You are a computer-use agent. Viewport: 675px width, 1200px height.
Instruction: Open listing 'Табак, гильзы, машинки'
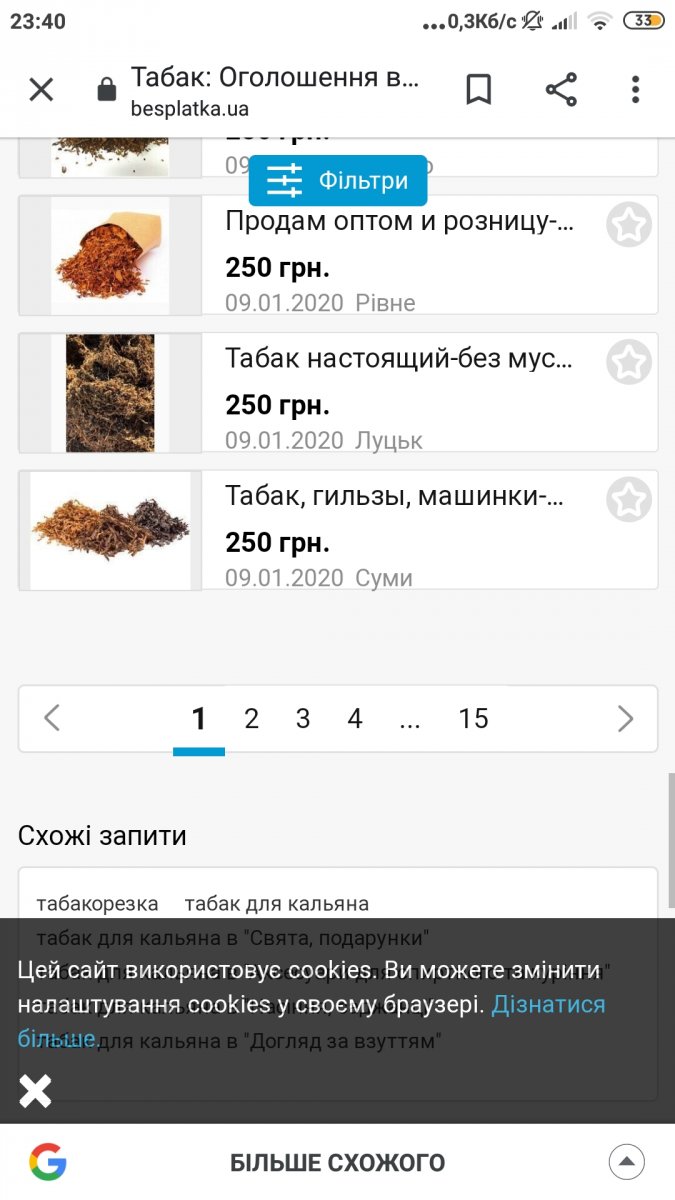click(x=395, y=496)
